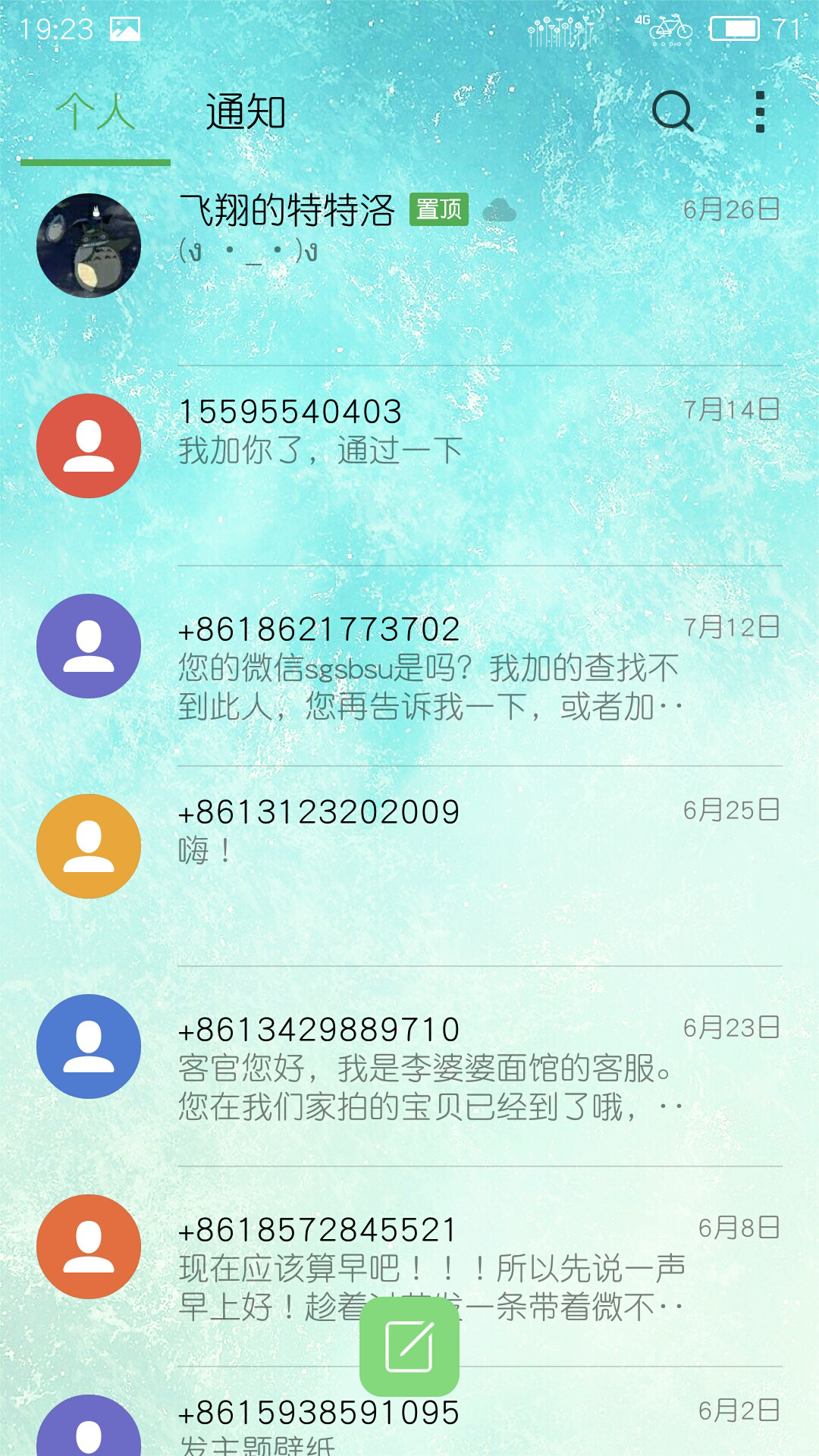Viewport: 819px width, 1456px height.
Task: Select the 个人 tab
Action: pyautogui.click(x=96, y=112)
